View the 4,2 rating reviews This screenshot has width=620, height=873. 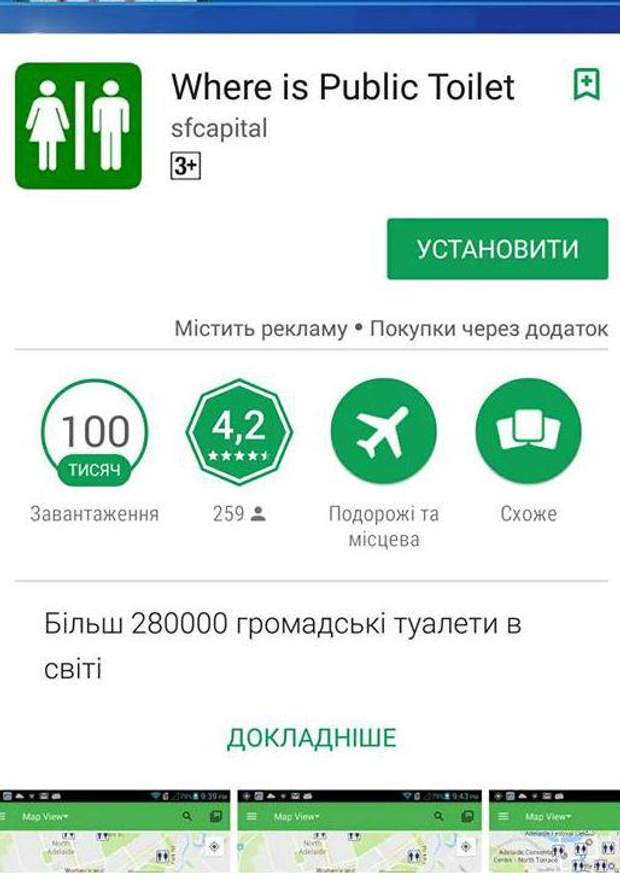(x=239, y=432)
